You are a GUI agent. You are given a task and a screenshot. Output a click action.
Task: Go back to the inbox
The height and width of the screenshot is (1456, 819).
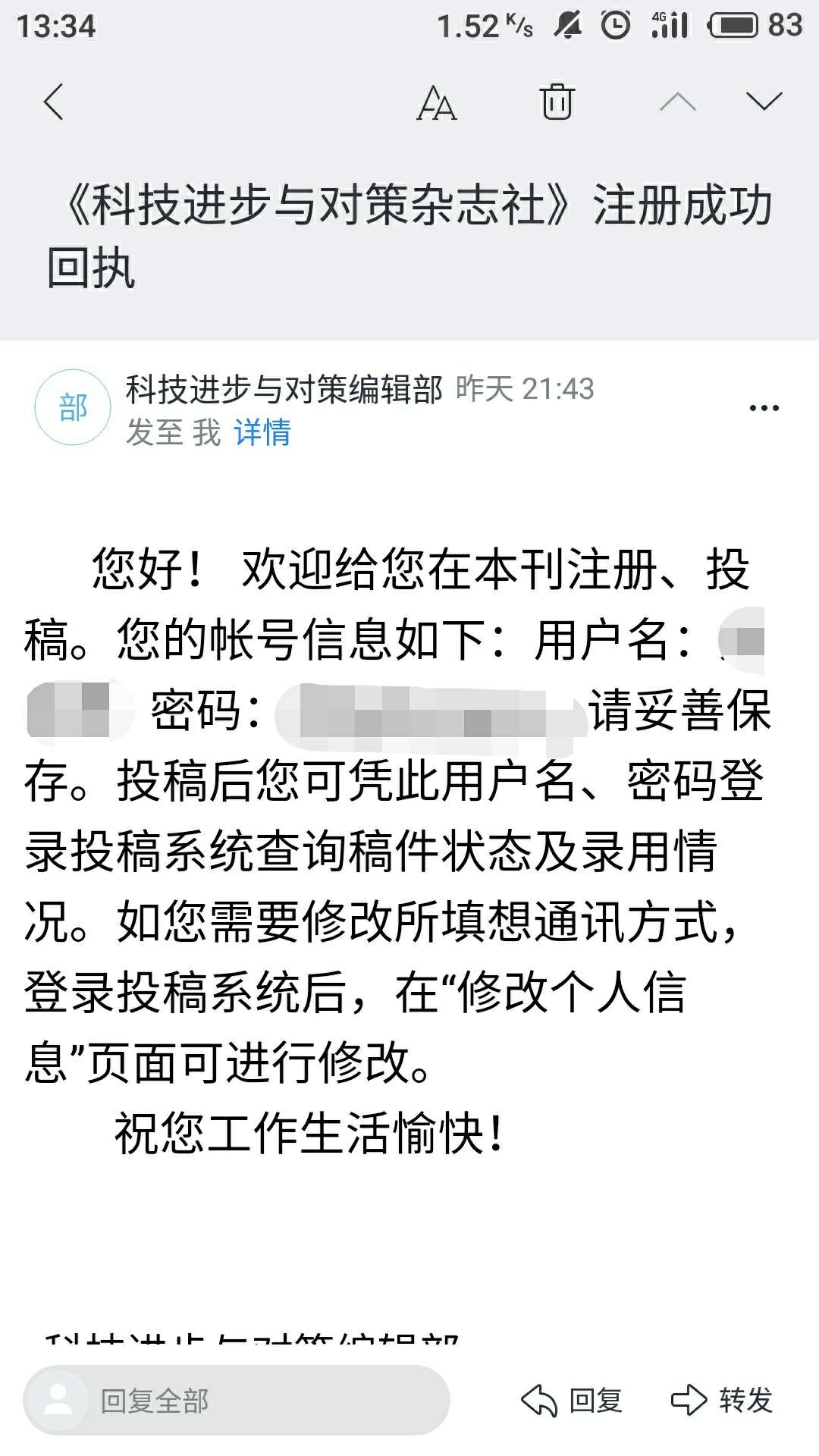click(x=53, y=102)
